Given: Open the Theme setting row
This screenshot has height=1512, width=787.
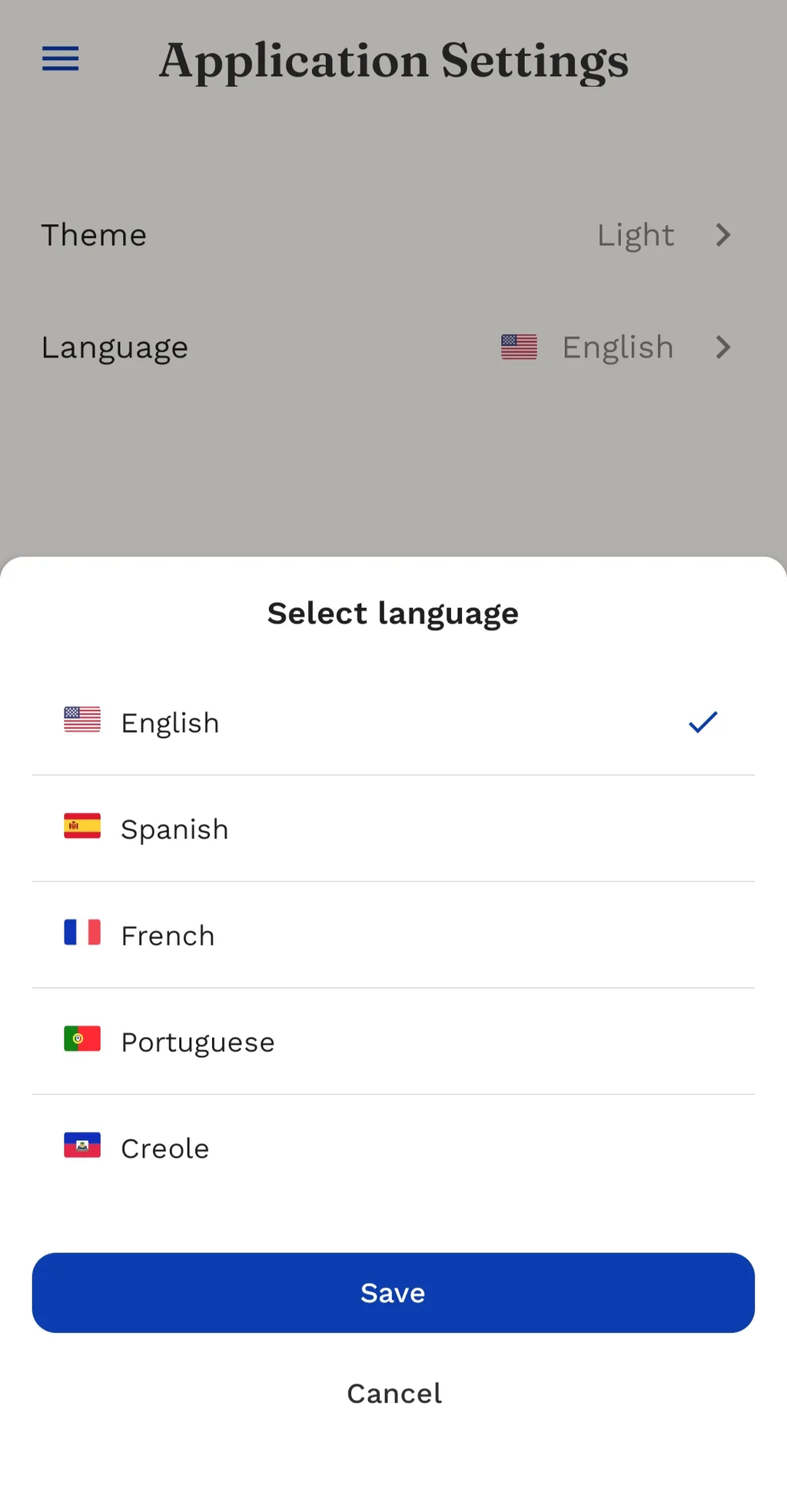Looking at the screenshot, I should pos(393,235).
